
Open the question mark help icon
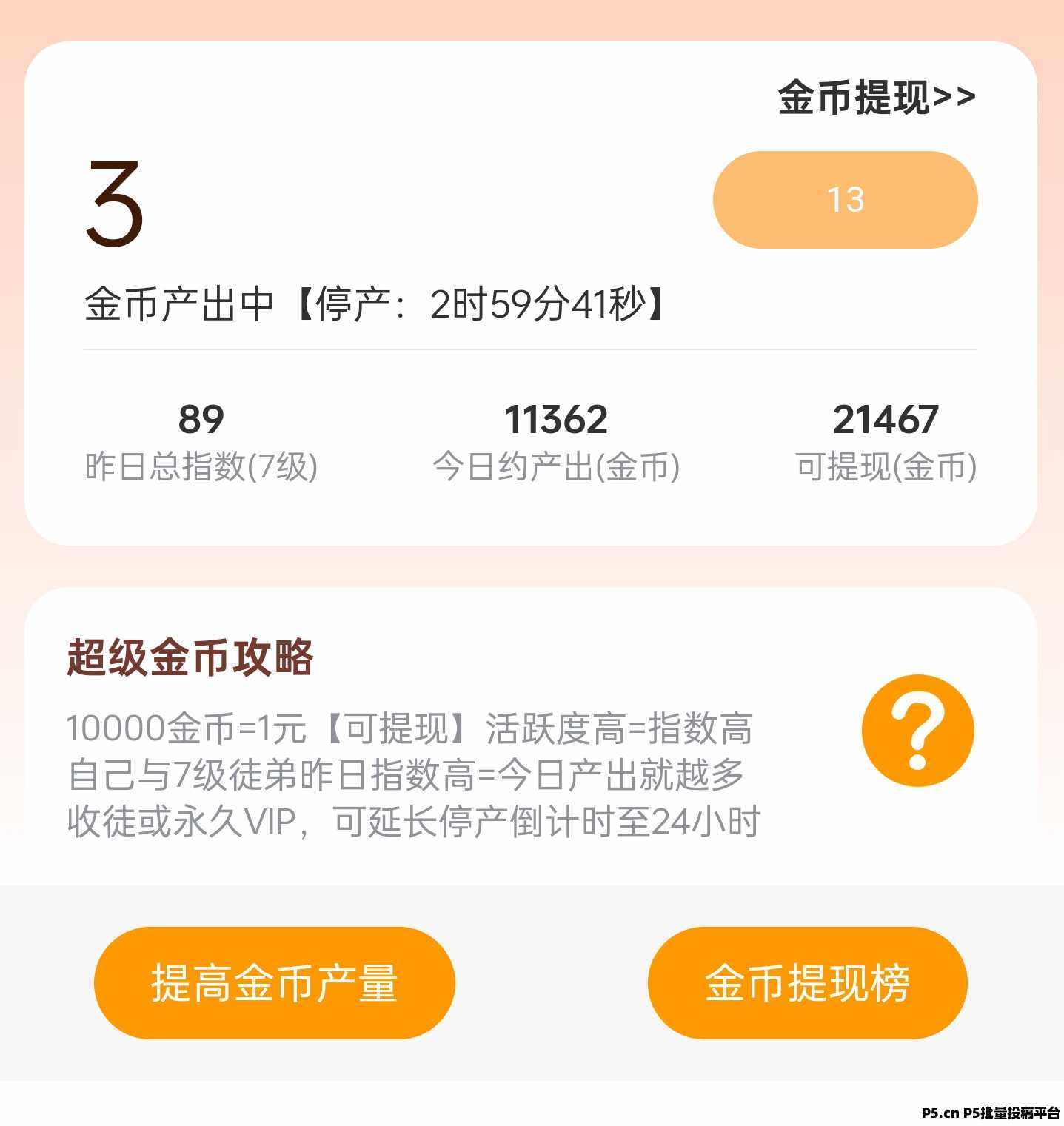pos(917,731)
